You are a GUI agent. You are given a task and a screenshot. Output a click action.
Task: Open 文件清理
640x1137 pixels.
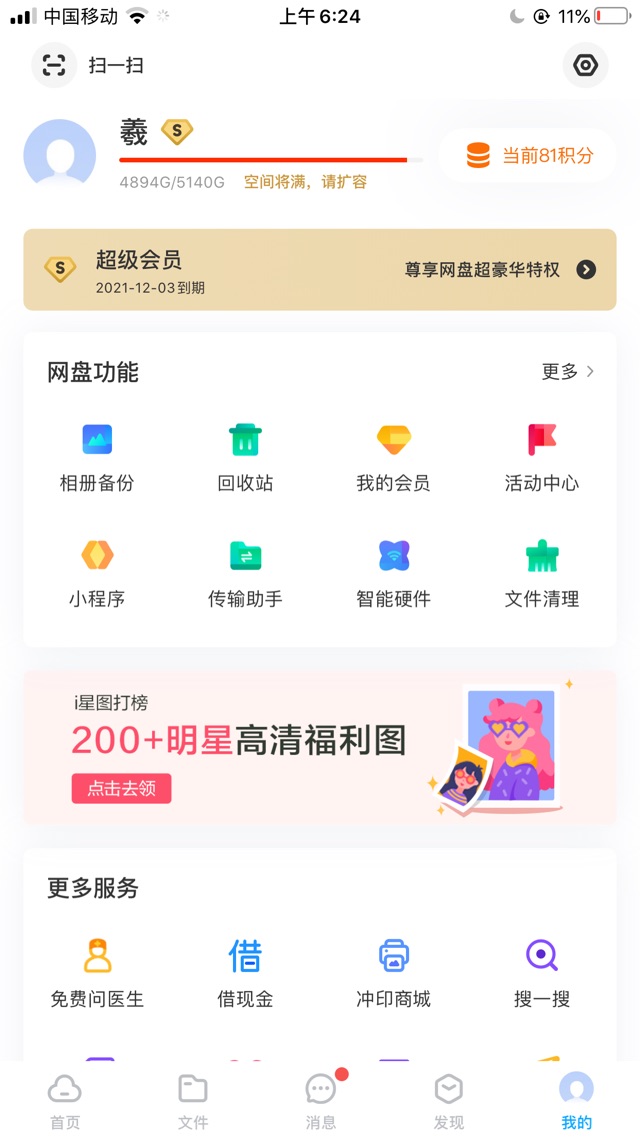(541, 572)
